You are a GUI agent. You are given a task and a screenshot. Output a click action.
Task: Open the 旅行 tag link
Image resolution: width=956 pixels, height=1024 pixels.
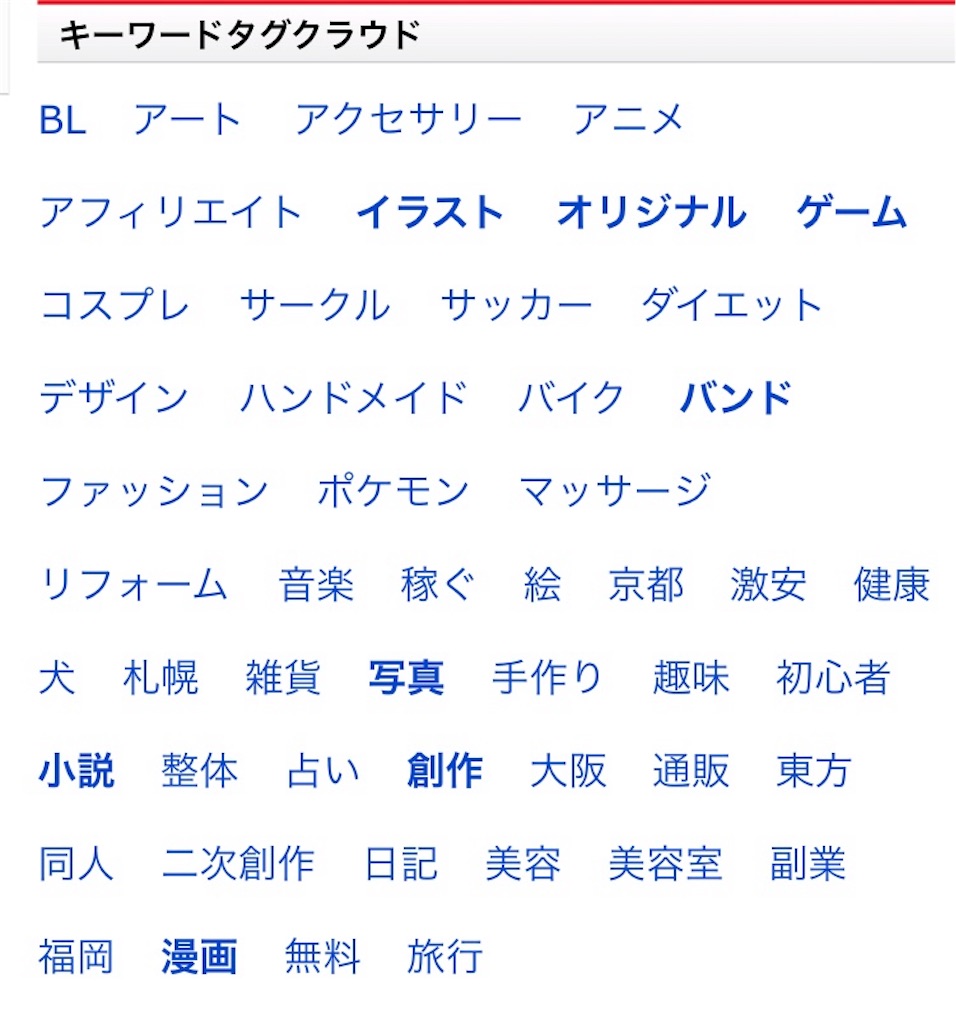(445, 957)
